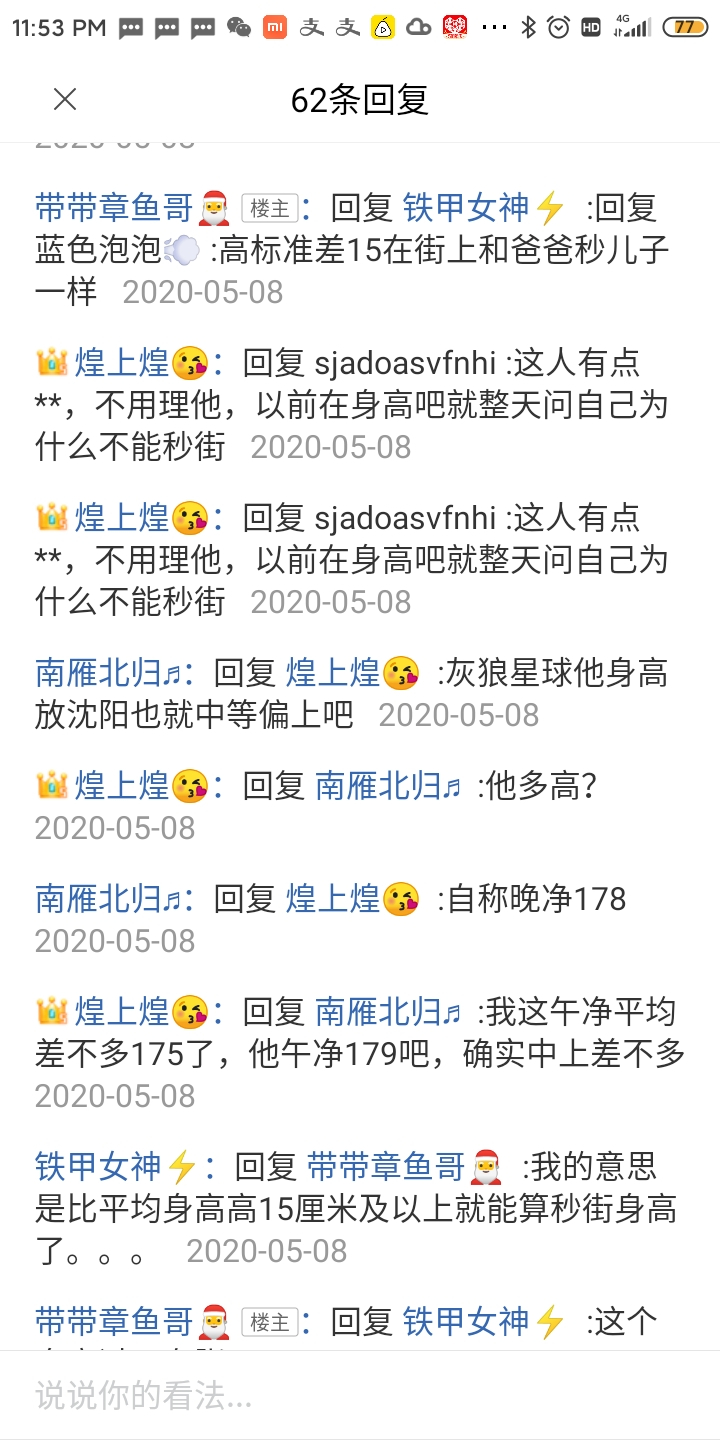The height and width of the screenshot is (1440, 720).
Task: Open 带带章鱼哥 mentioned in the 我的意思 reply
Action: pyautogui.click(x=404, y=1167)
